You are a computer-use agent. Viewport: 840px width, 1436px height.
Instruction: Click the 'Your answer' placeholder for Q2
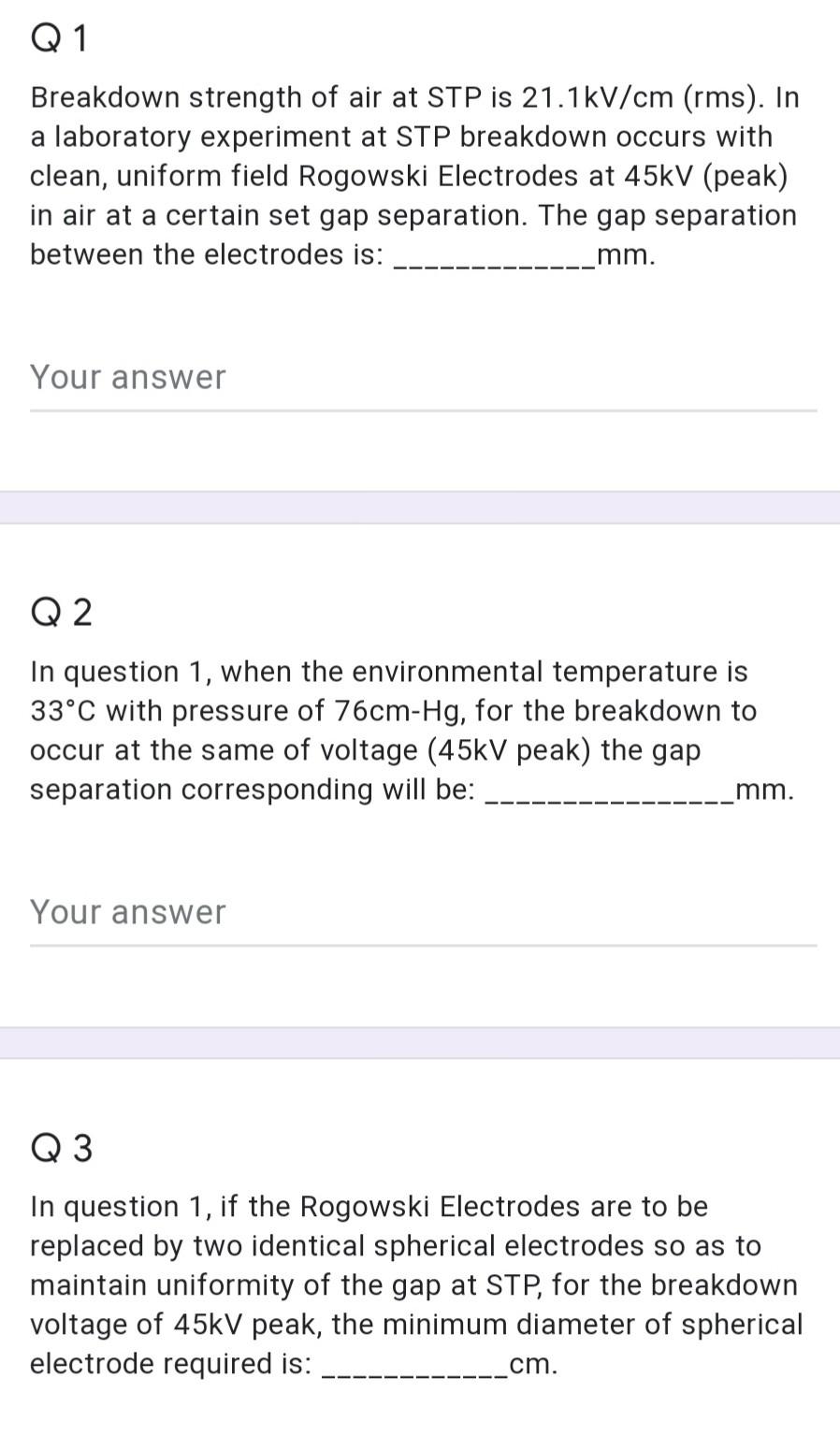click(x=127, y=912)
